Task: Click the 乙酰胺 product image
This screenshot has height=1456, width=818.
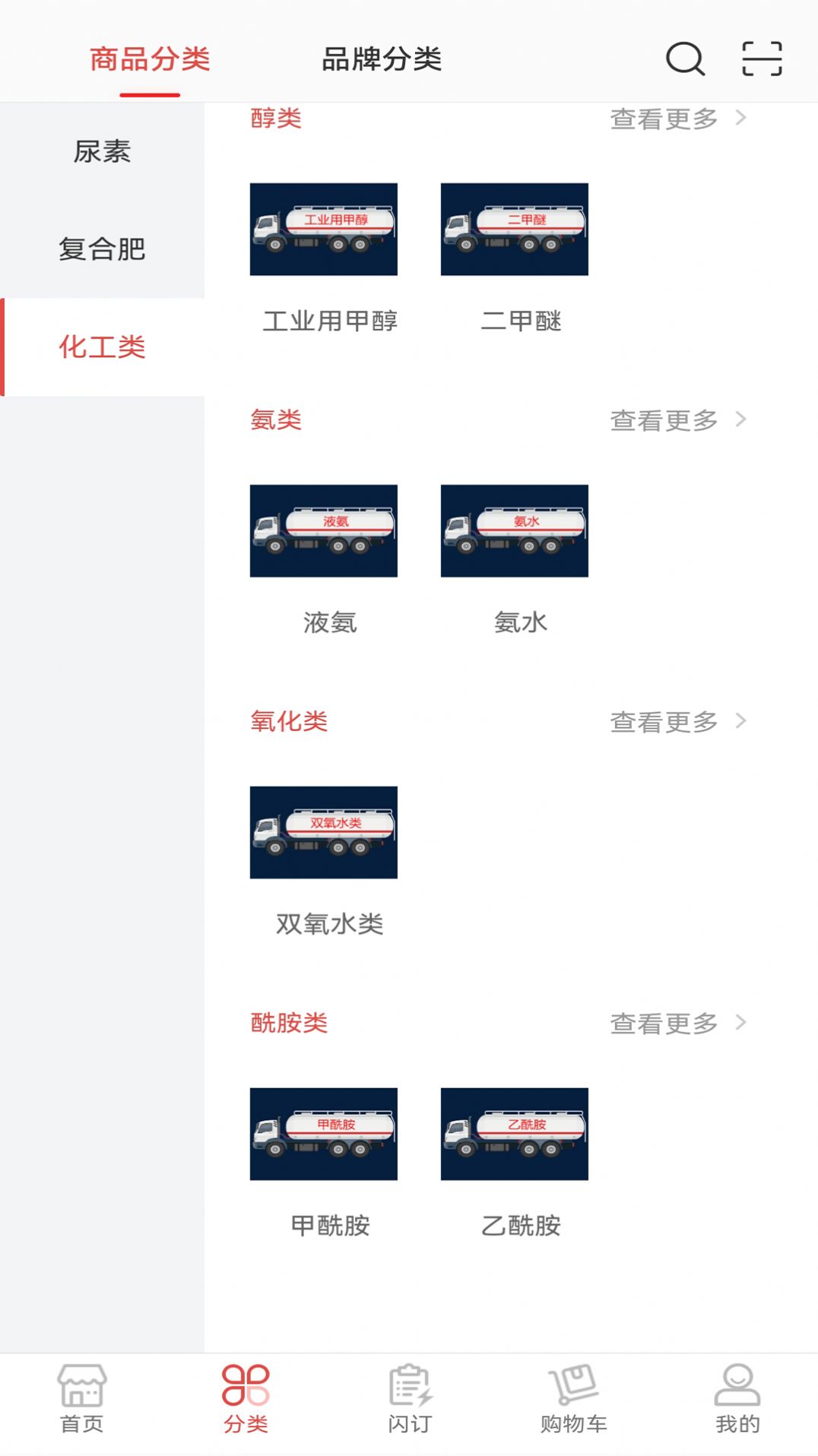Action: pos(514,1134)
